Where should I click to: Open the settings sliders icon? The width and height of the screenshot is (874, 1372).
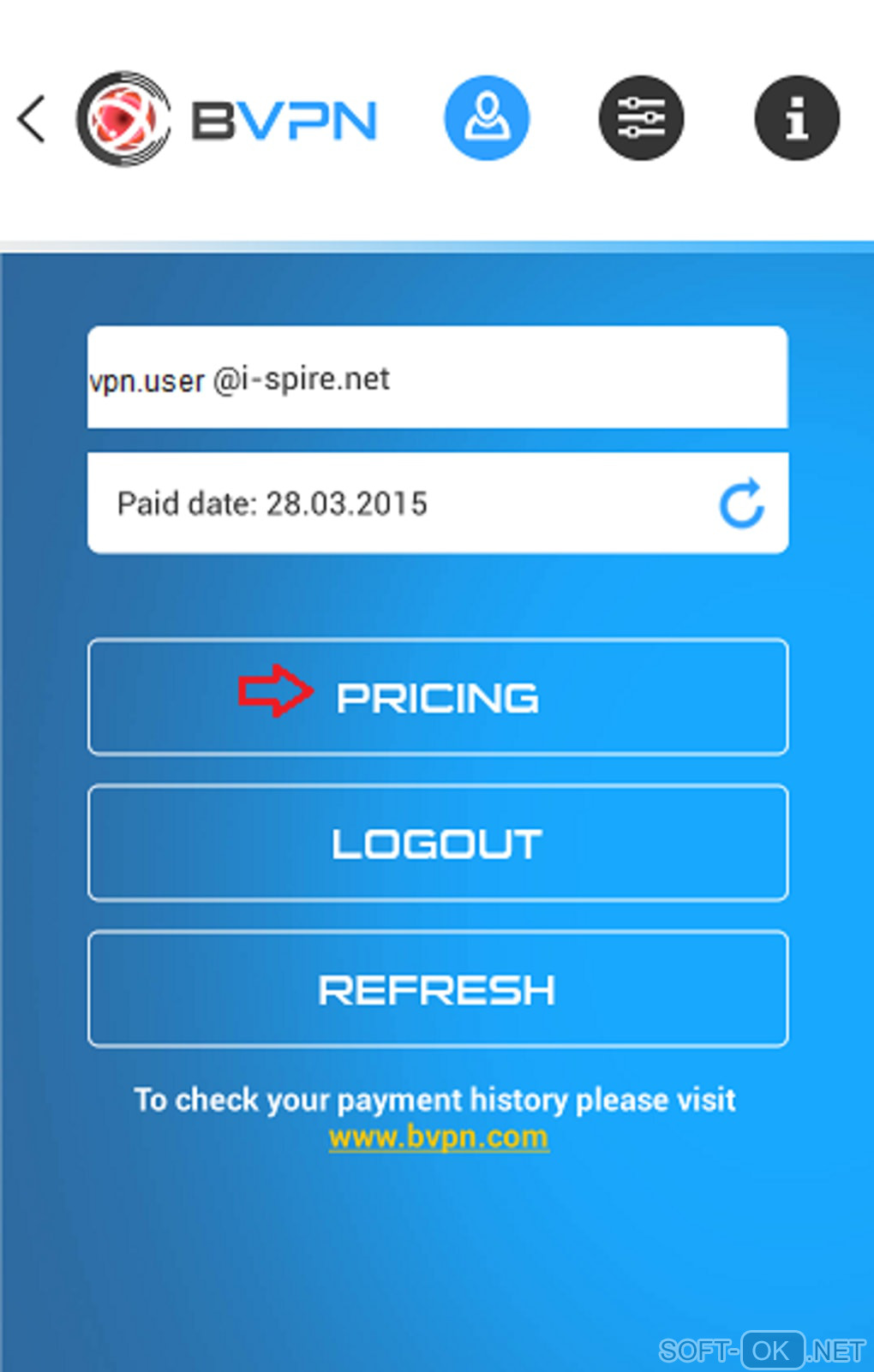coord(641,118)
